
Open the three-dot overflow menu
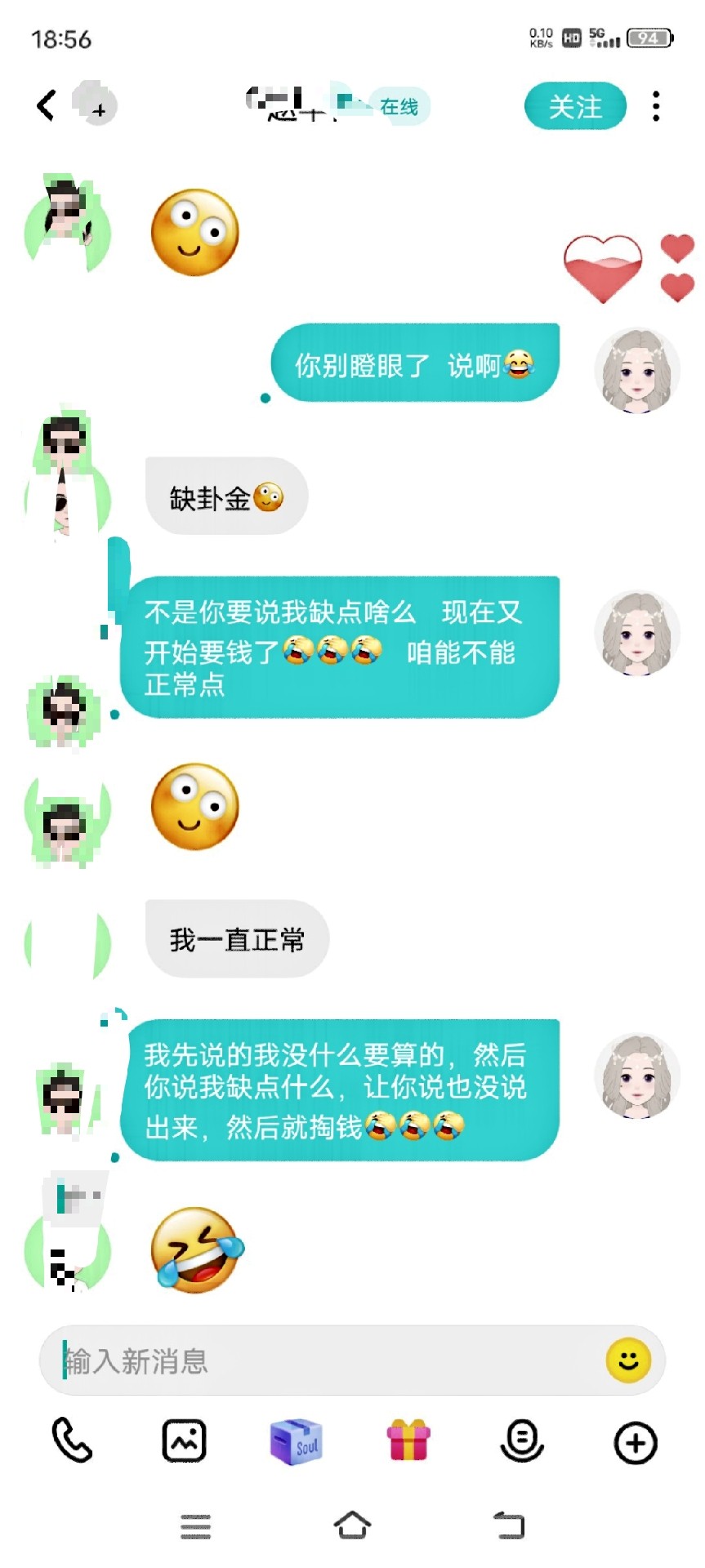coord(655,106)
